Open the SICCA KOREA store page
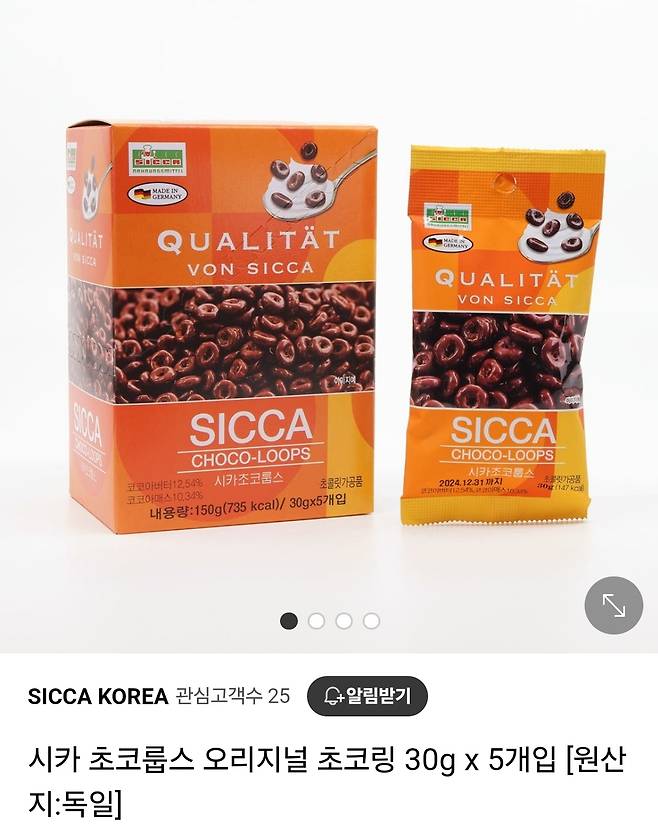Viewport: 658px width, 835px height. coord(97,696)
